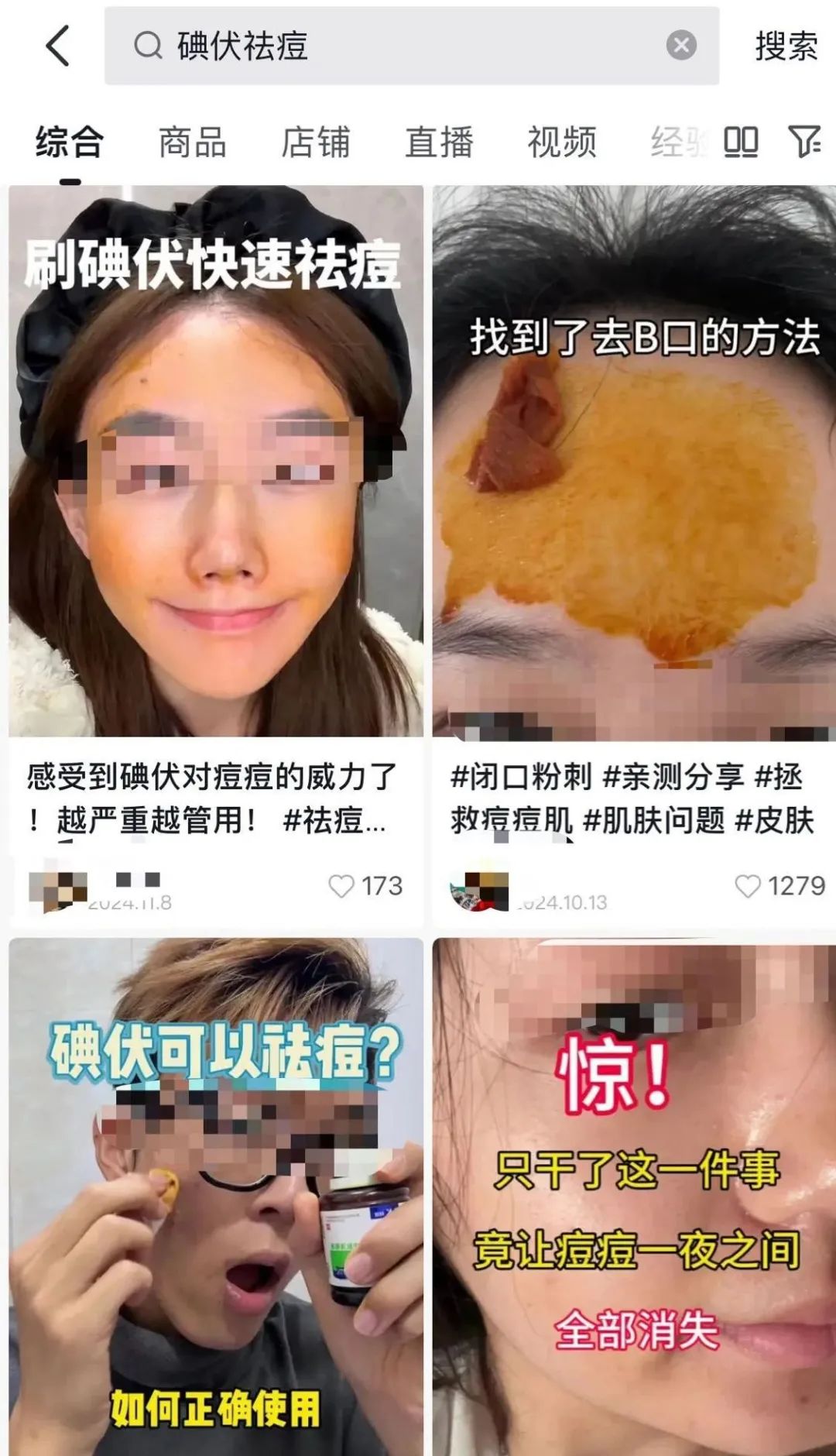The image size is (836, 1456).
Task: Like the post with 173 likes
Action: [341, 886]
